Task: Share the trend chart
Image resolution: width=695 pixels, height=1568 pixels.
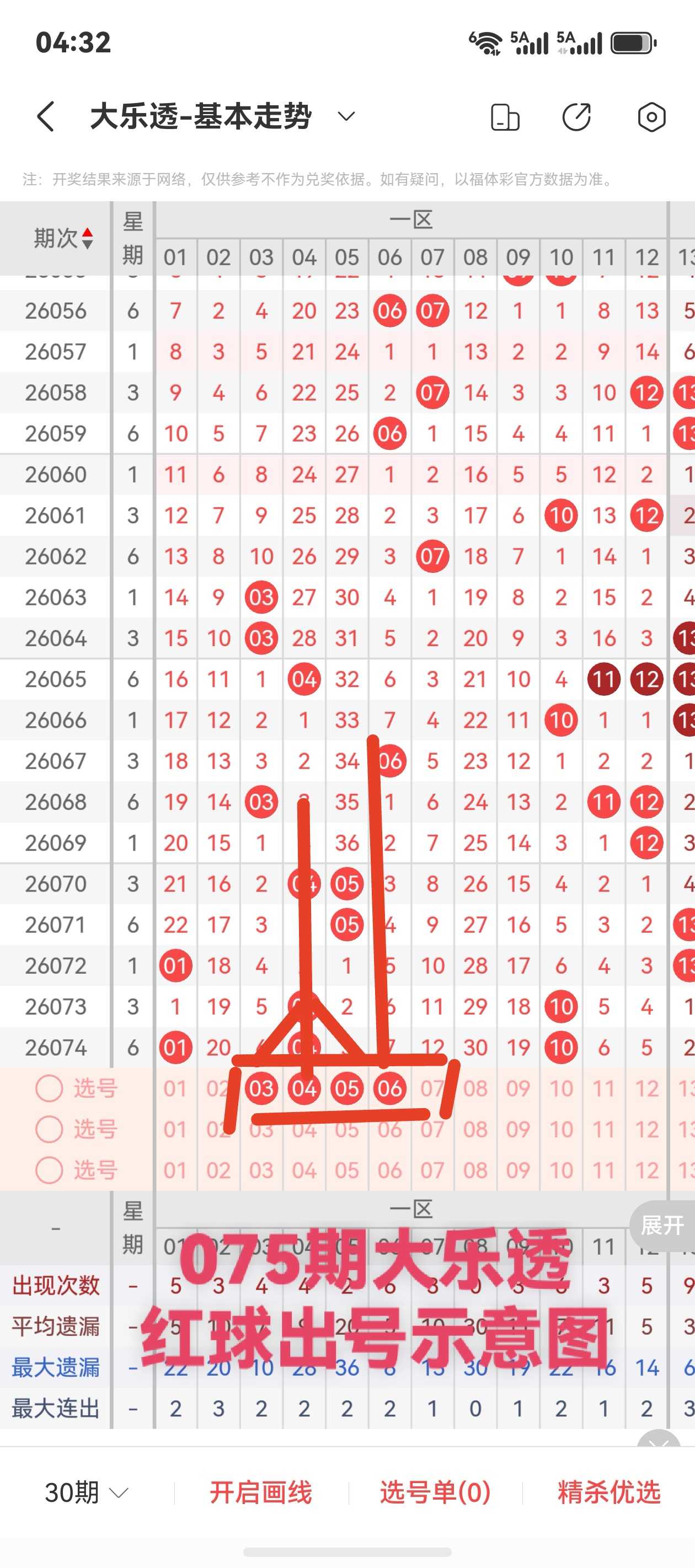Action: click(576, 117)
